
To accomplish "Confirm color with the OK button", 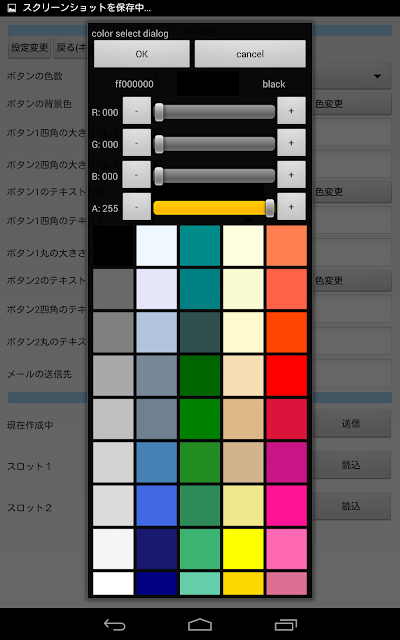I will coord(142,54).
